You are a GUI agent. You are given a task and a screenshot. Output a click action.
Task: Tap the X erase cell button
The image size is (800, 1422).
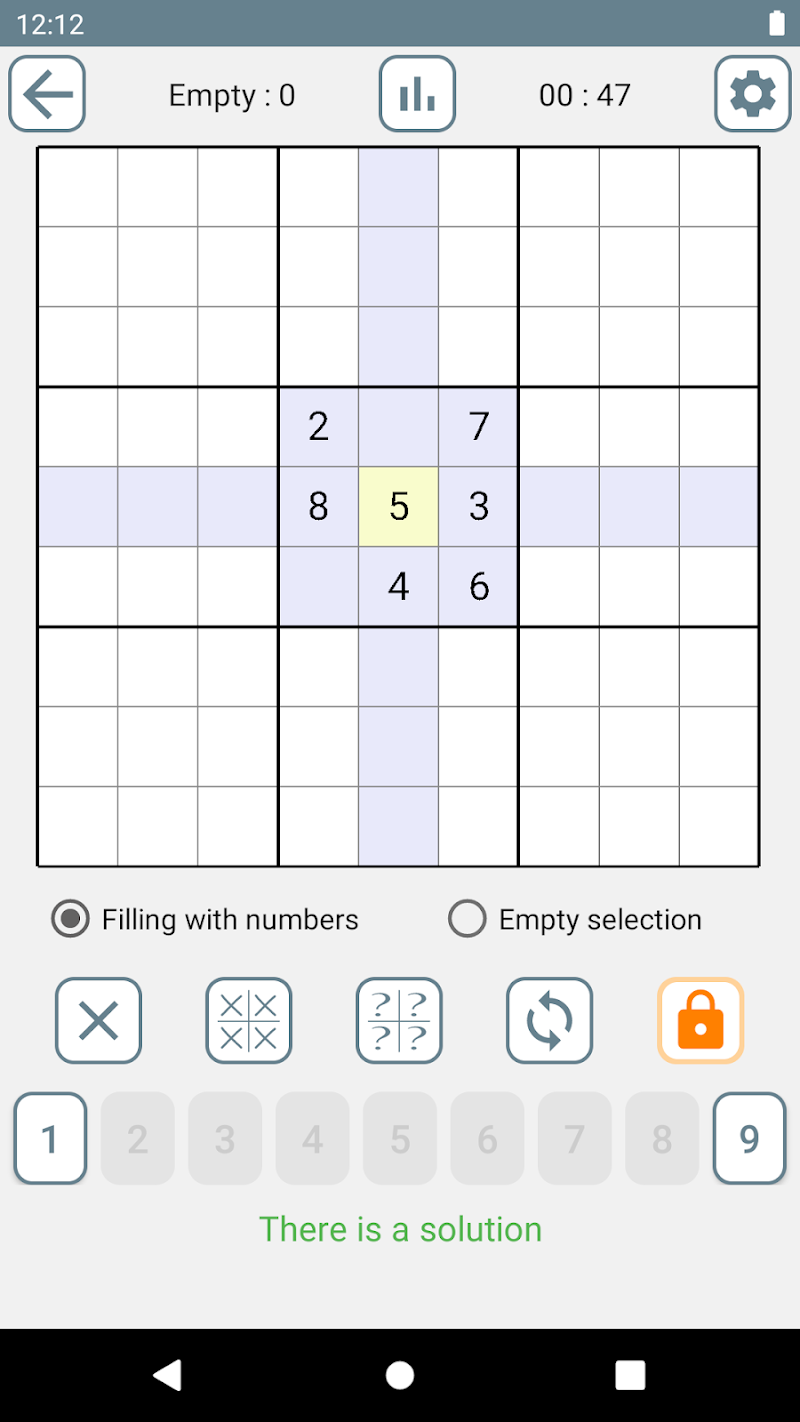tap(98, 1020)
